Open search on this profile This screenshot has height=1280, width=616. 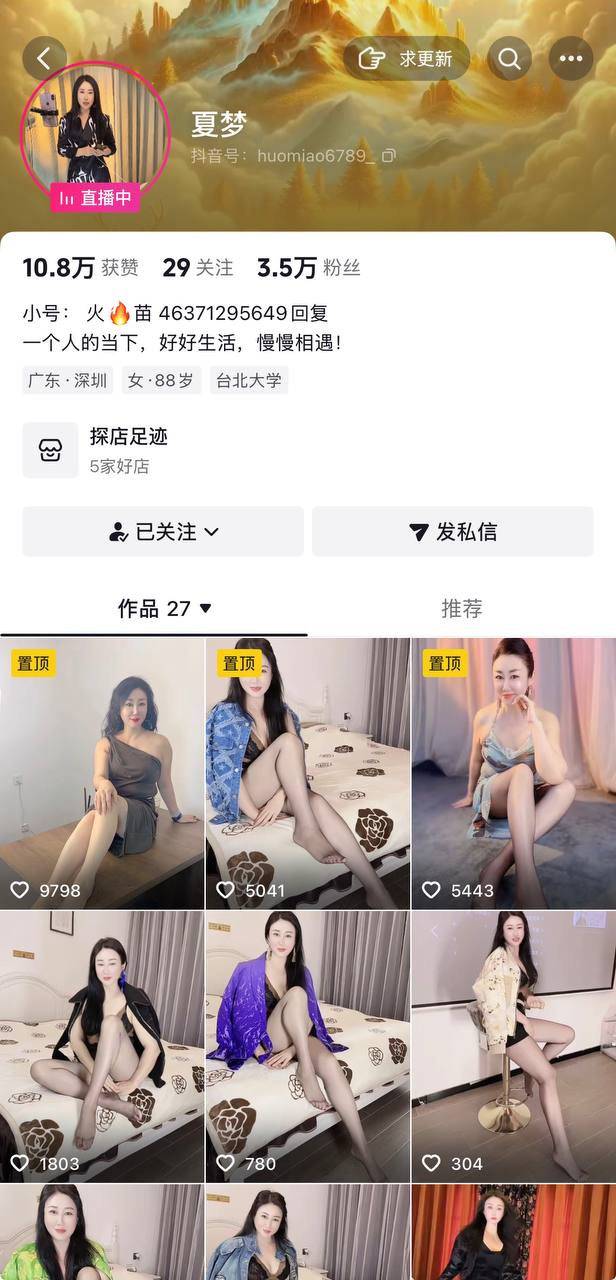point(509,59)
